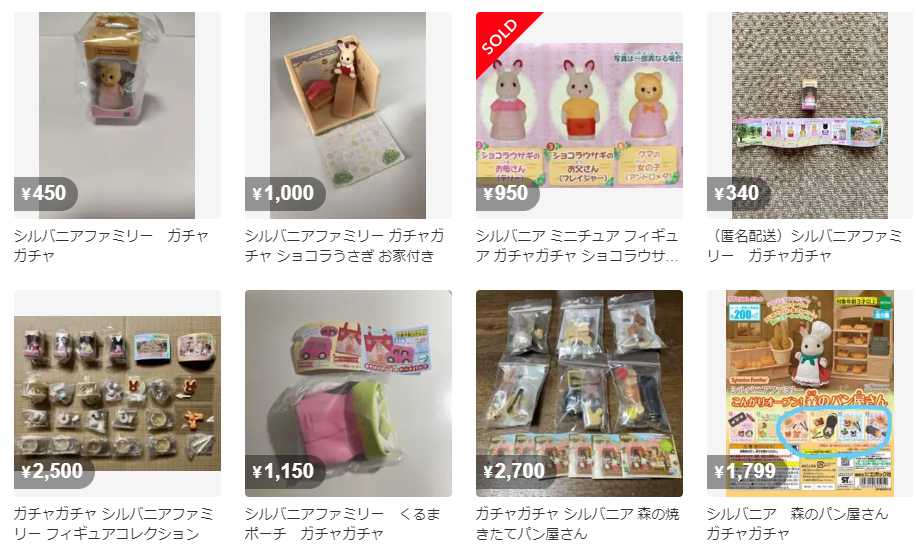
Task: View the ¥1,000 ショコラうさぎ お家付き listing
Action: click(x=348, y=115)
